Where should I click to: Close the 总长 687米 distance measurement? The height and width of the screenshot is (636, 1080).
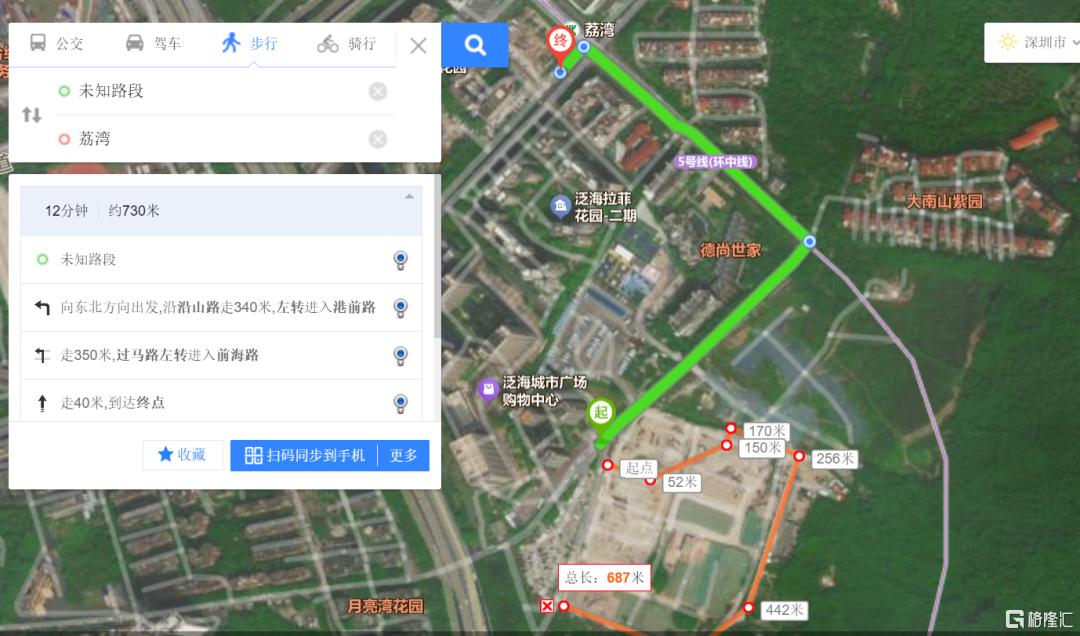click(547, 606)
